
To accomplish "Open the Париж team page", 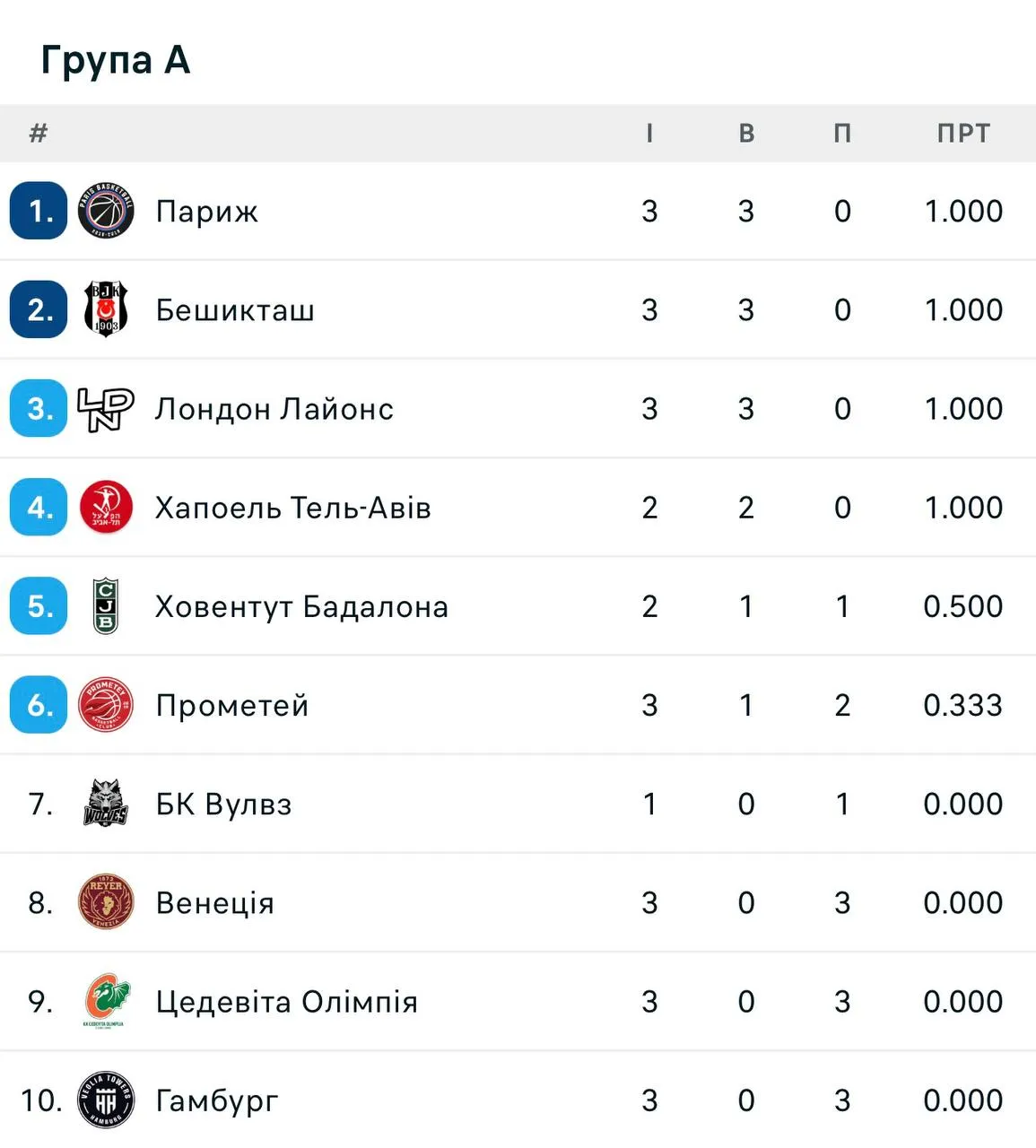I will point(206,211).
